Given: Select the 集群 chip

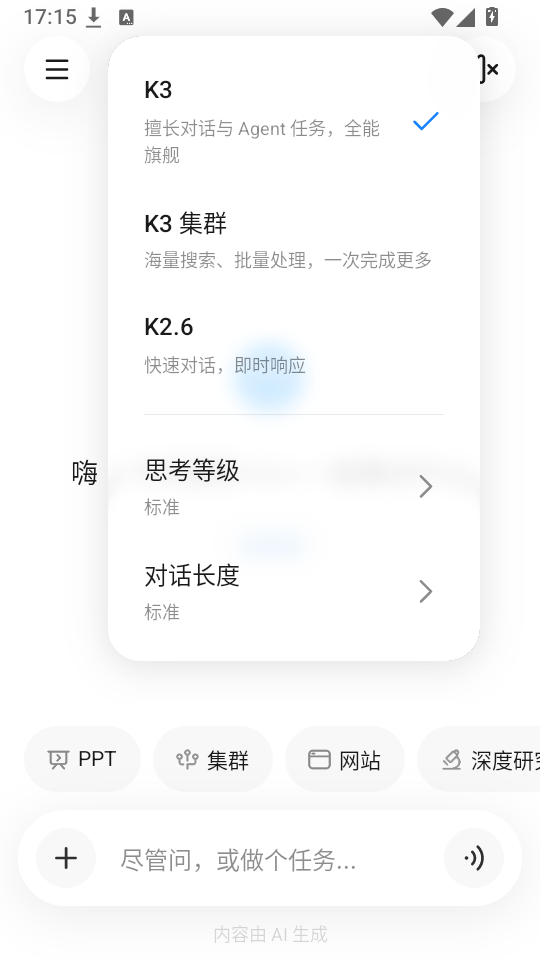Looking at the screenshot, I should coord(212,760).
